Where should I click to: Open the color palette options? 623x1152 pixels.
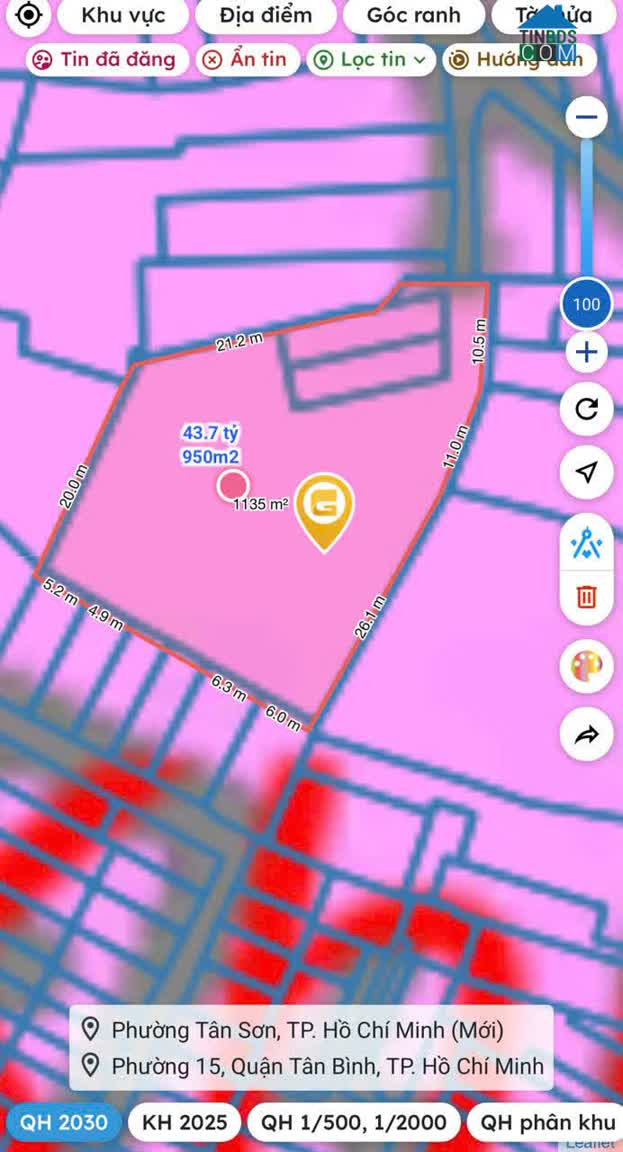586,667
